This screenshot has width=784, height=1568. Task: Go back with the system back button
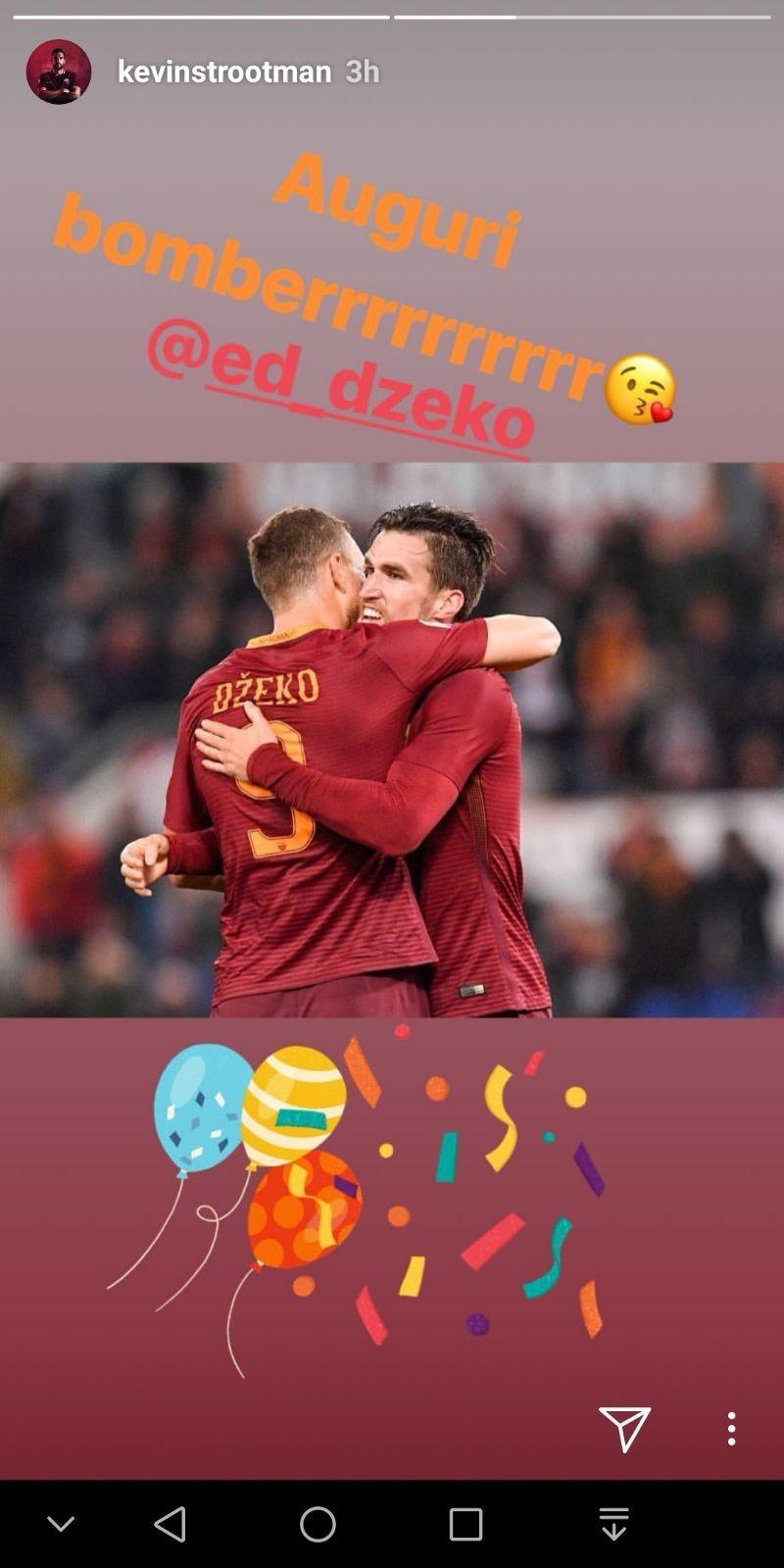(171, 1524)
